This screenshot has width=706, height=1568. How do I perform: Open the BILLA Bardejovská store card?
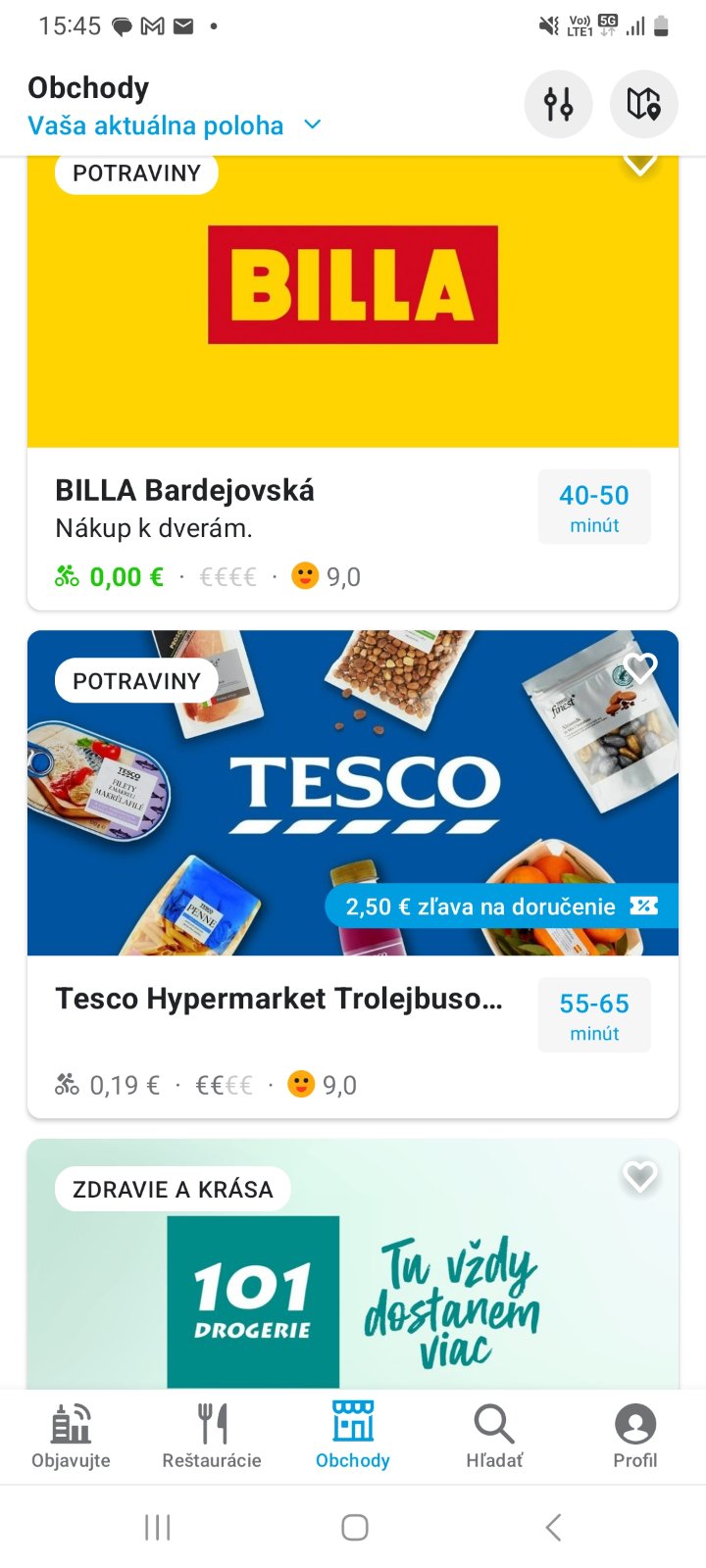point(294,510)
